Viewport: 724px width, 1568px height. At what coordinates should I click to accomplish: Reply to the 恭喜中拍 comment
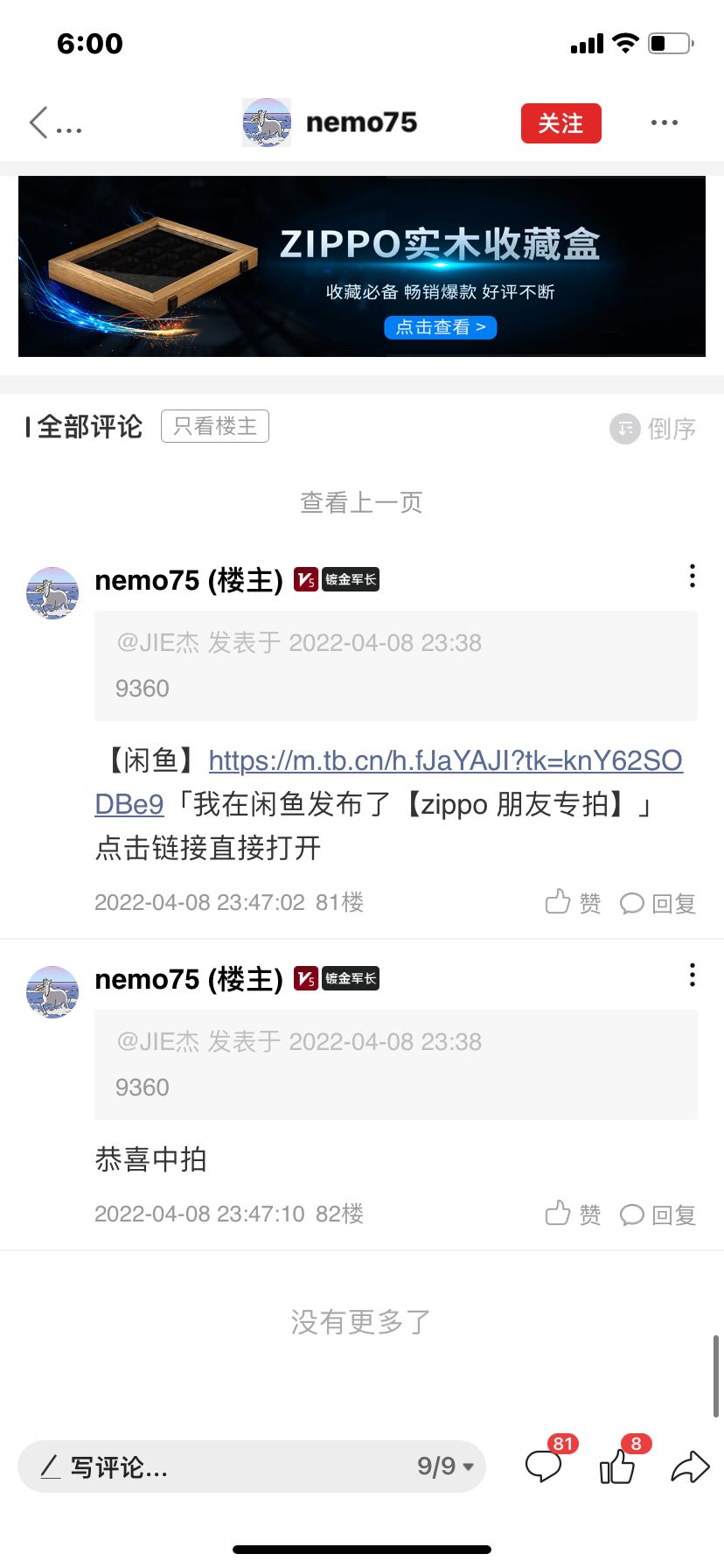(658, 1214)
